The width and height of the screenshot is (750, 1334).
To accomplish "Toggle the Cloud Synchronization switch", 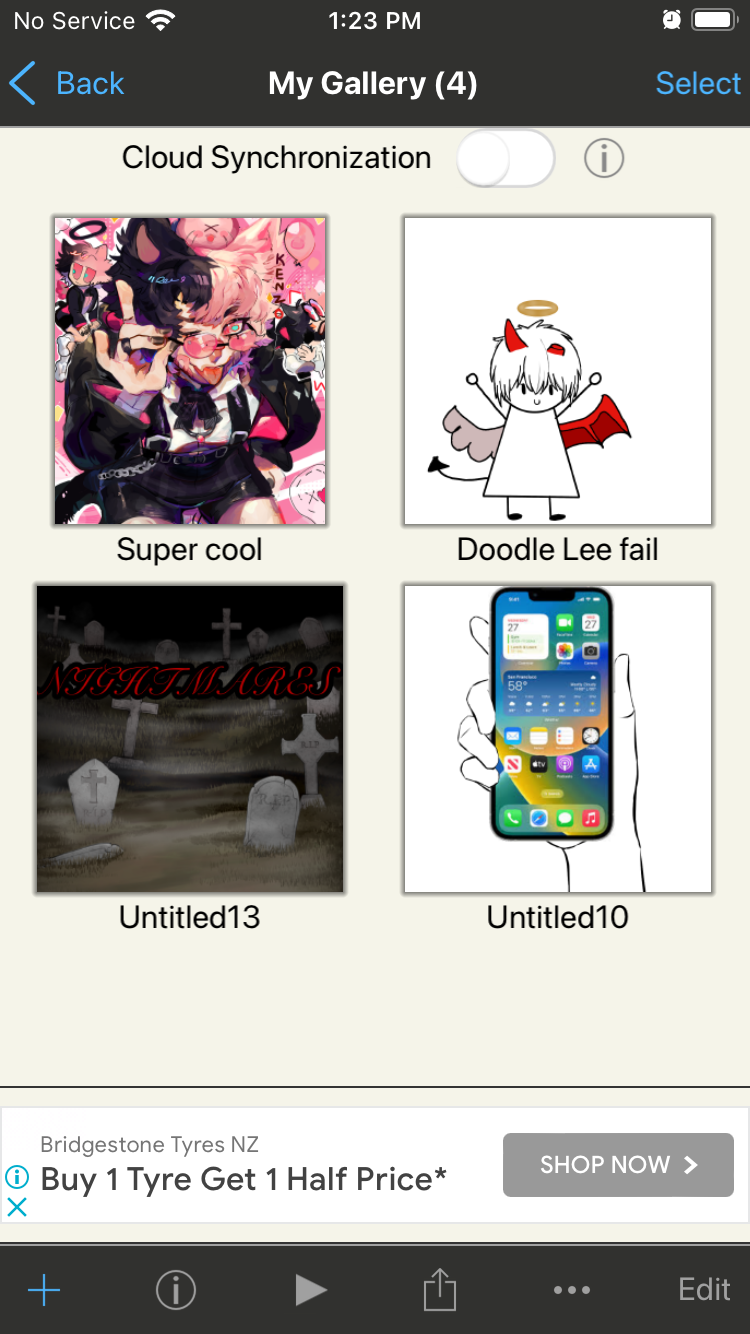I will [x=506, y=159].
